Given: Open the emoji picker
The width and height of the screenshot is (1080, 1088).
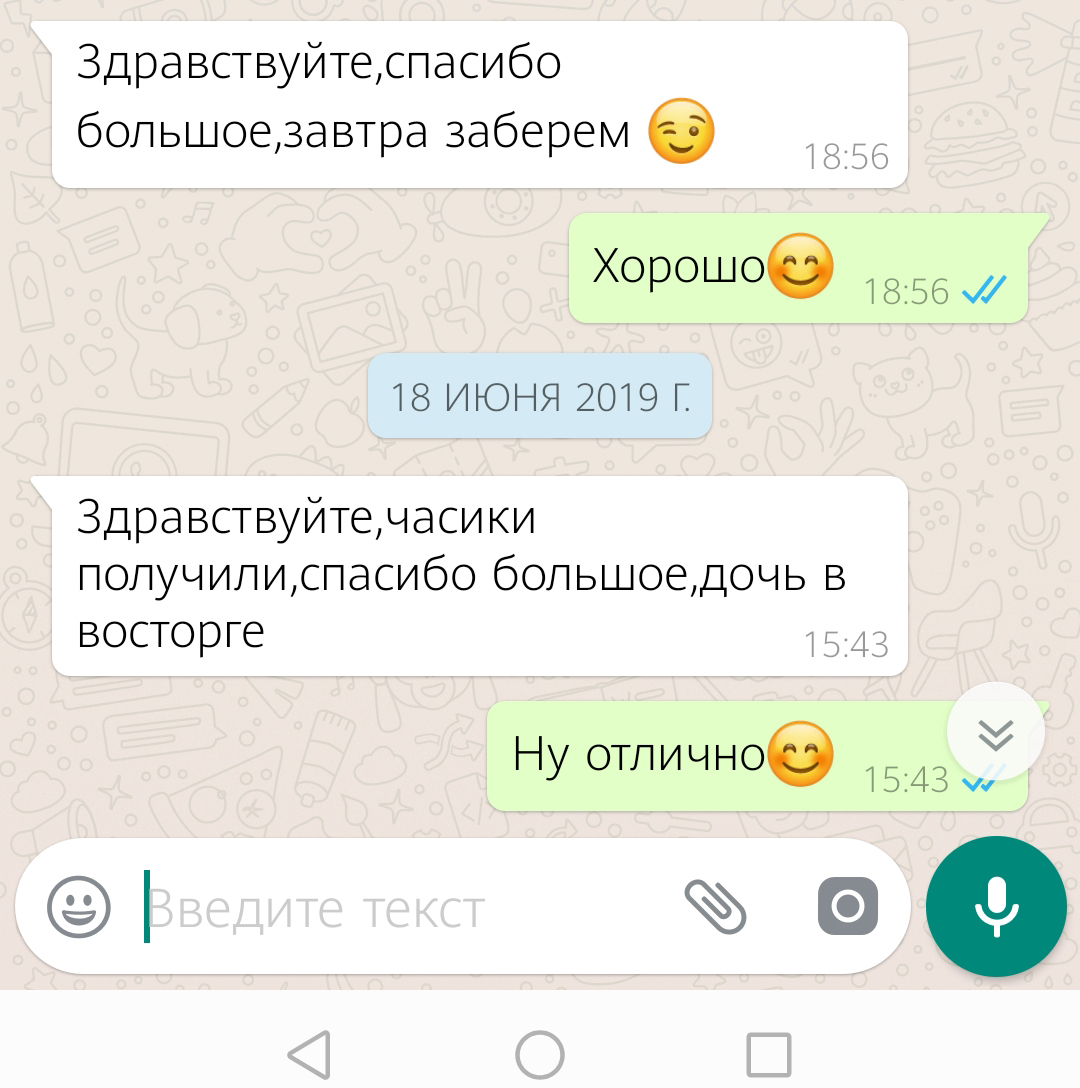Looking at the screenshot, I should [x=79, y=907].
